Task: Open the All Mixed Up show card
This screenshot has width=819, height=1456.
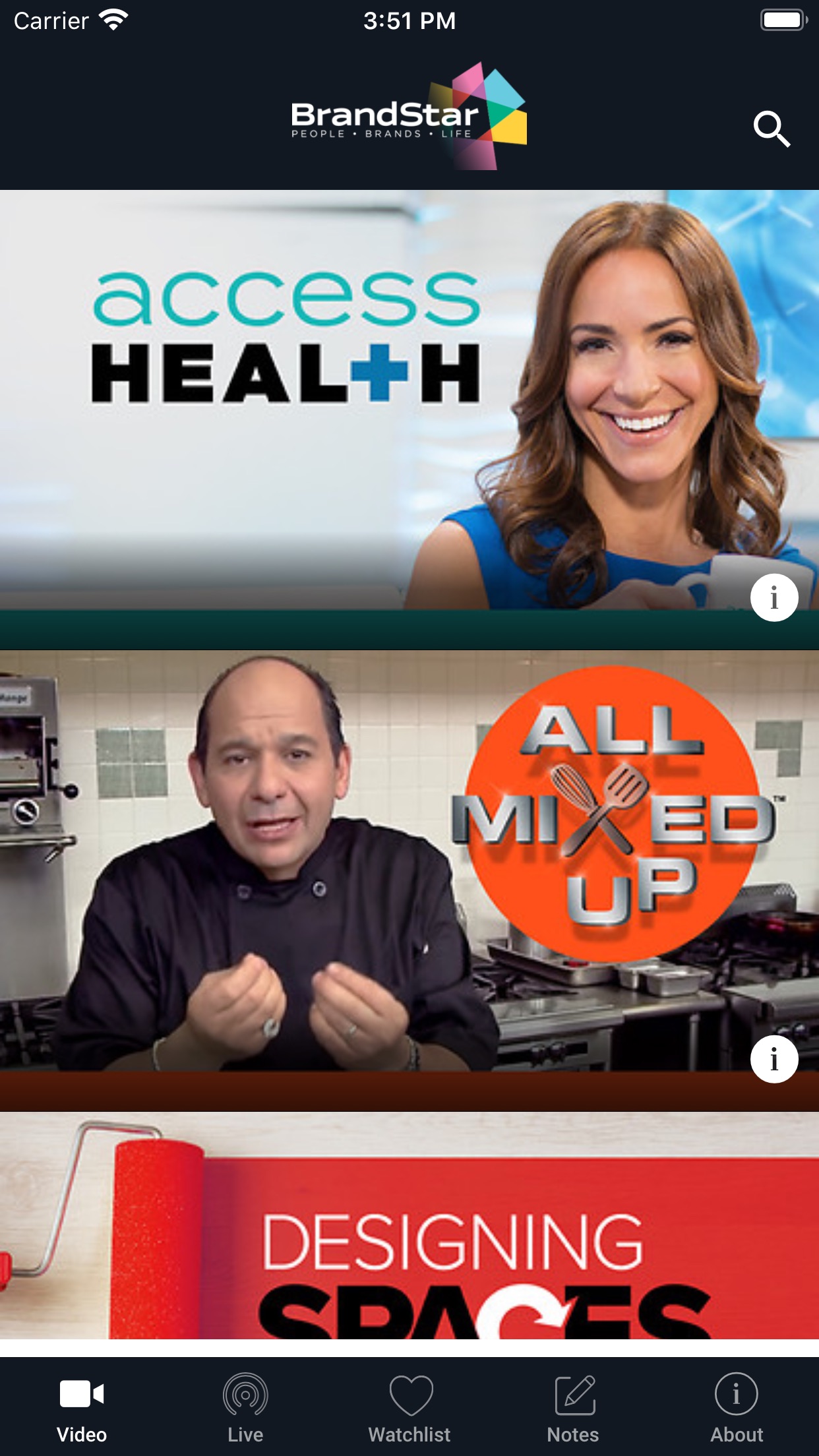Action: coord(409,881)
